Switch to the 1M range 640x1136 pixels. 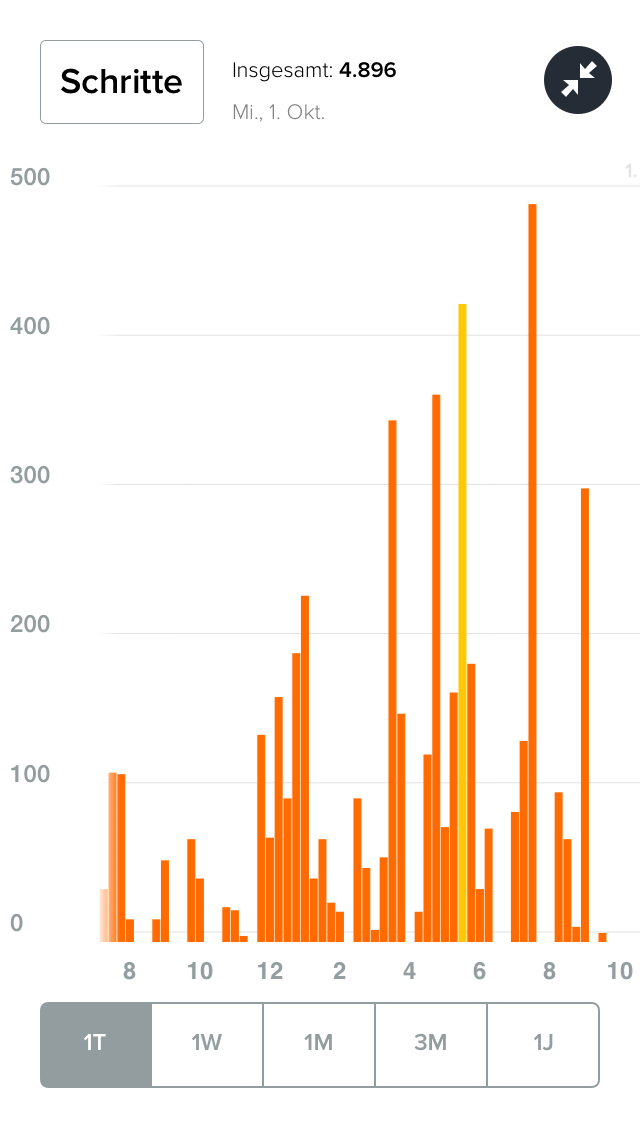click(x=319, y=1044)
